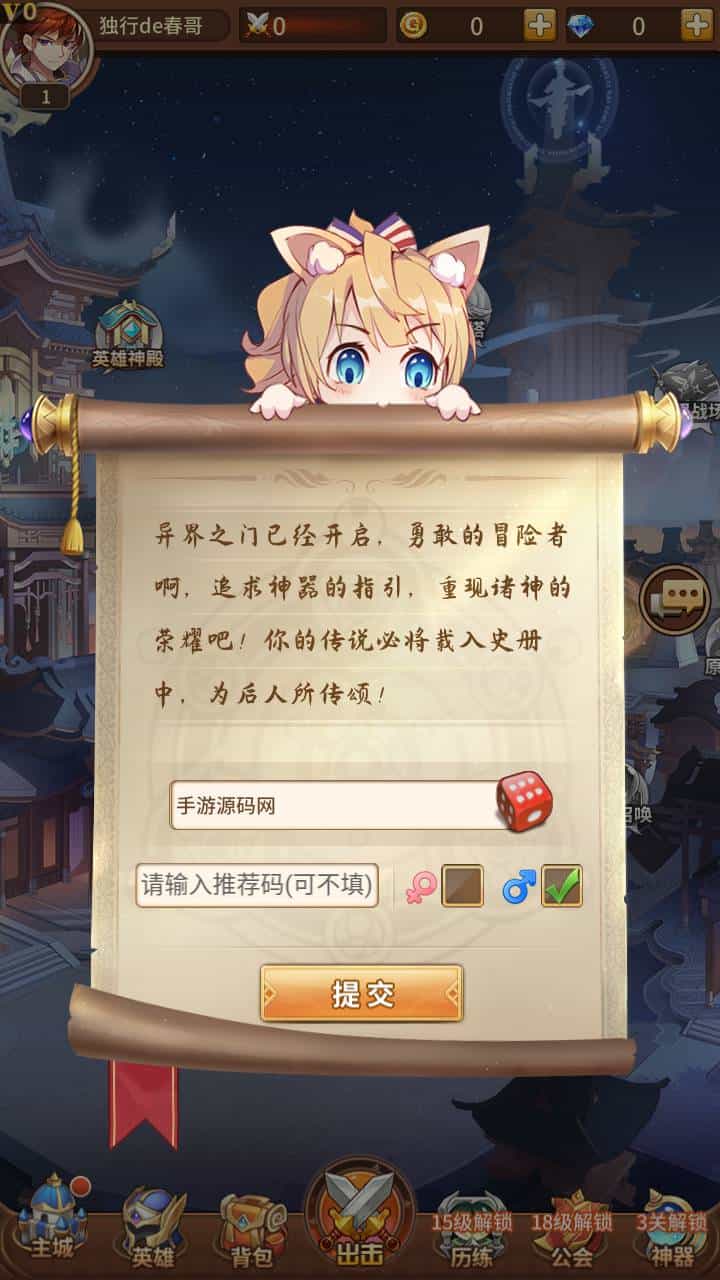The height and width of the screenshot is (1280, 720).
Task: Select the female gender checkbox
Action: [462, 885]
